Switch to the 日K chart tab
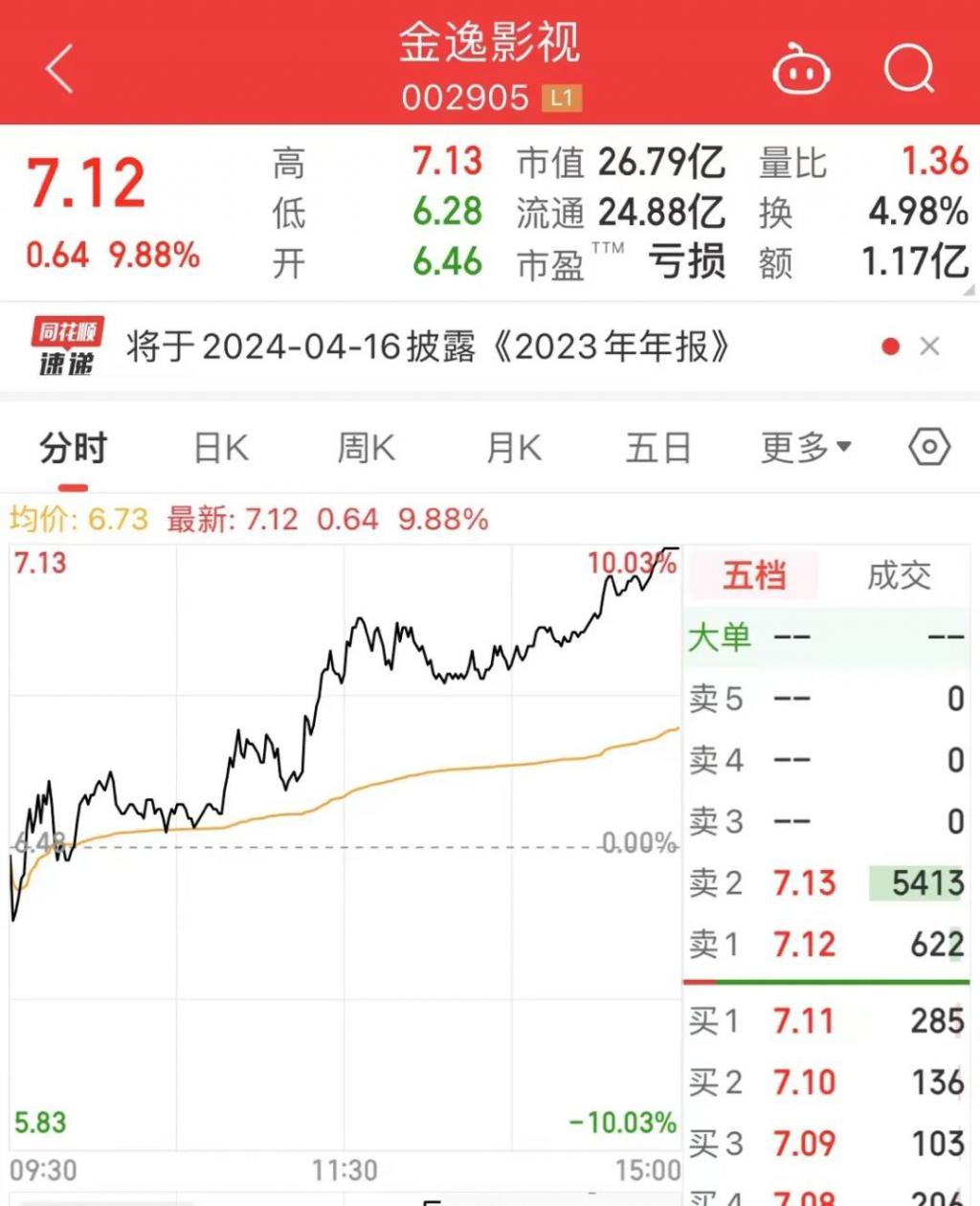This screenshot has width=980, height=1206. coord(221,448)
